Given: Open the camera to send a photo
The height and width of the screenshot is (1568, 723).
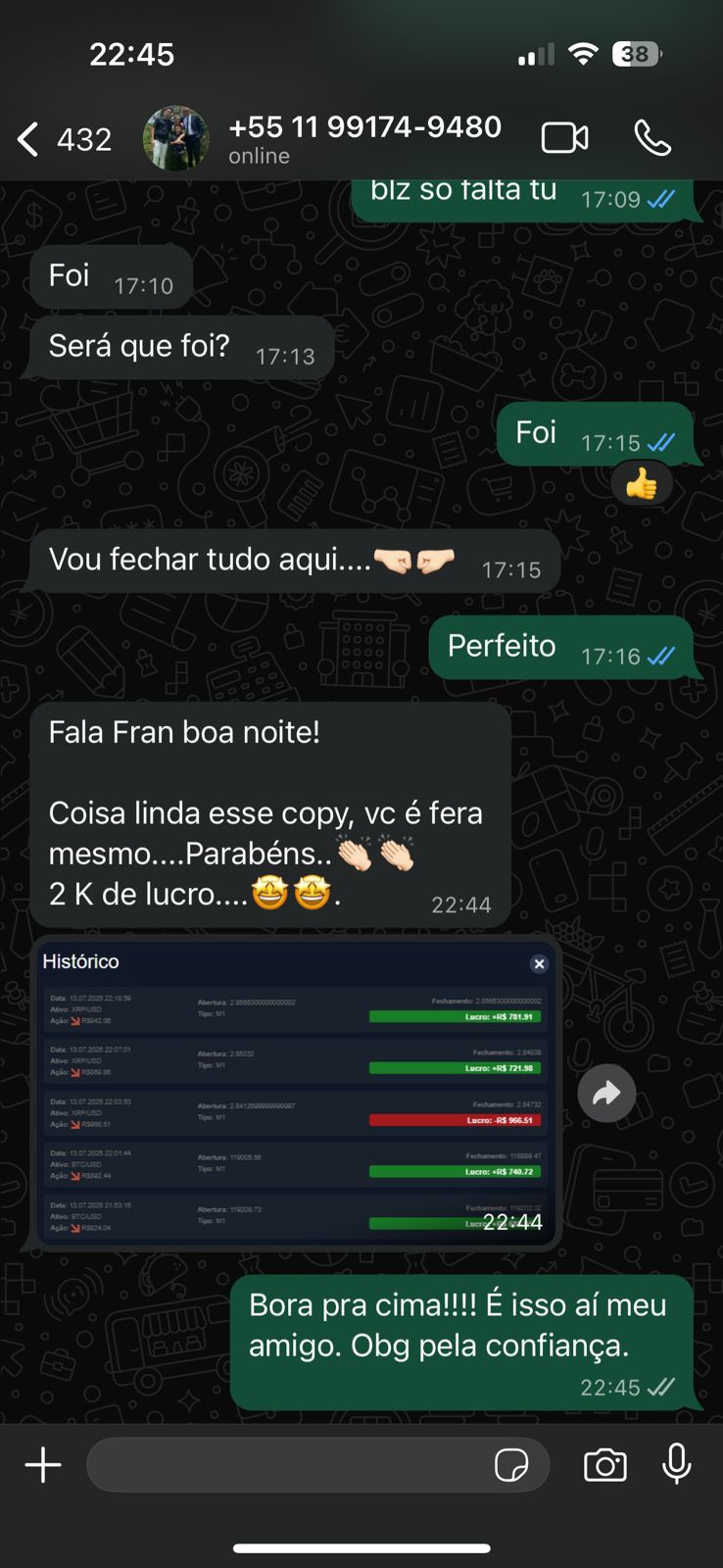Looking at the screenshot, I should (x=605, y=1465).
